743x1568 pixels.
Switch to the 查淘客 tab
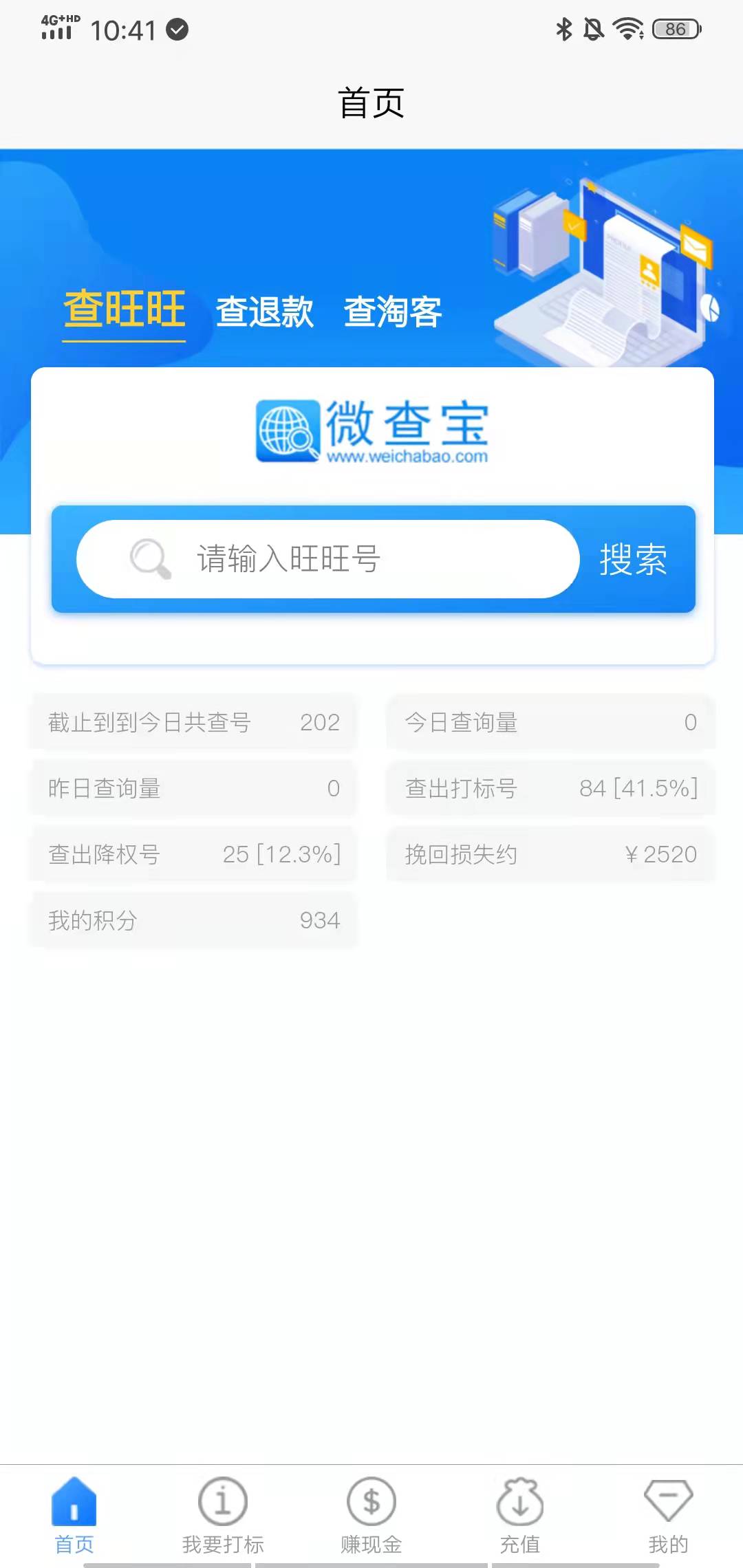(x=393, y=312)
